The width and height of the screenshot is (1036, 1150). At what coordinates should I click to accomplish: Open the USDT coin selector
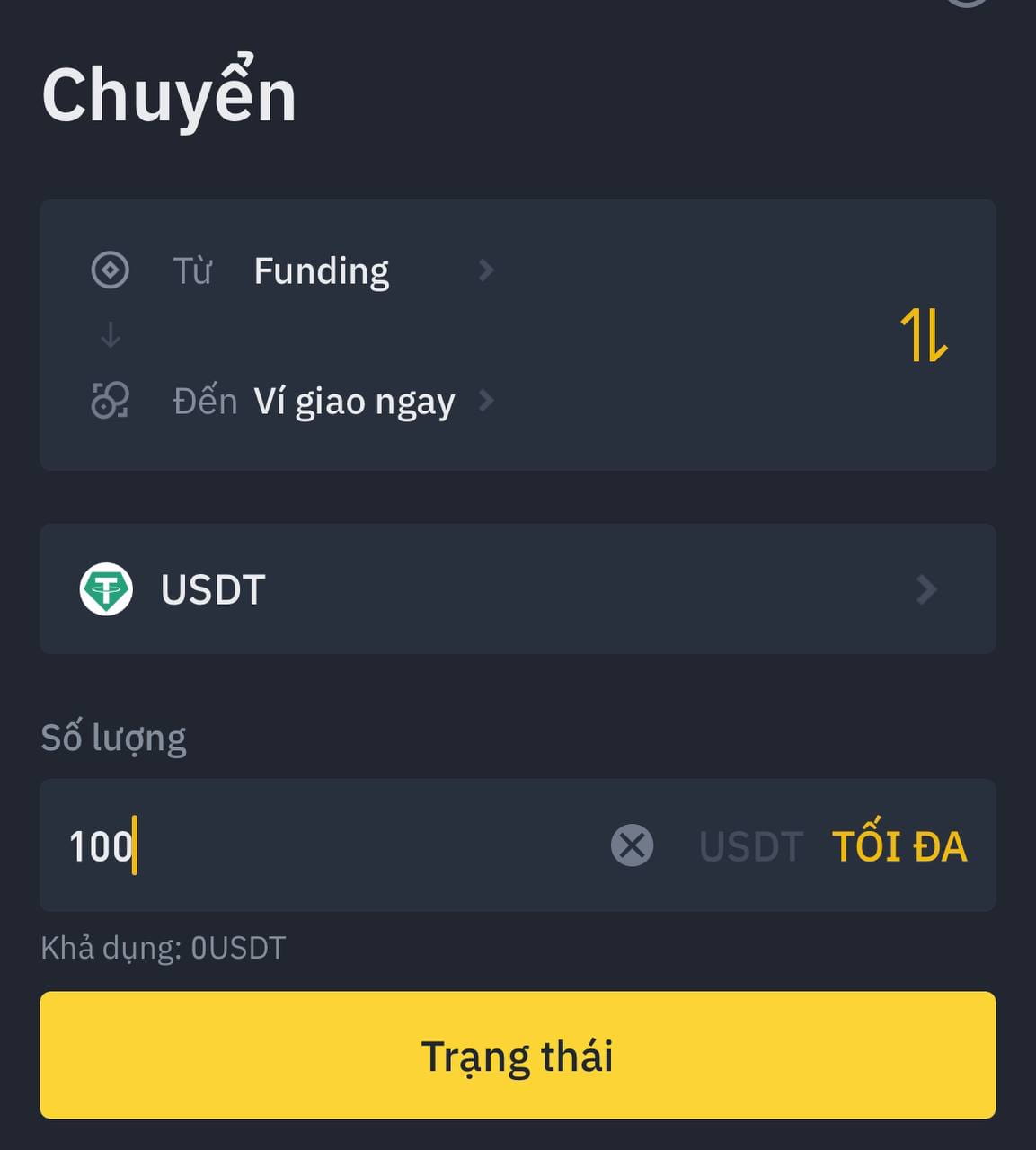pos(517,589)
